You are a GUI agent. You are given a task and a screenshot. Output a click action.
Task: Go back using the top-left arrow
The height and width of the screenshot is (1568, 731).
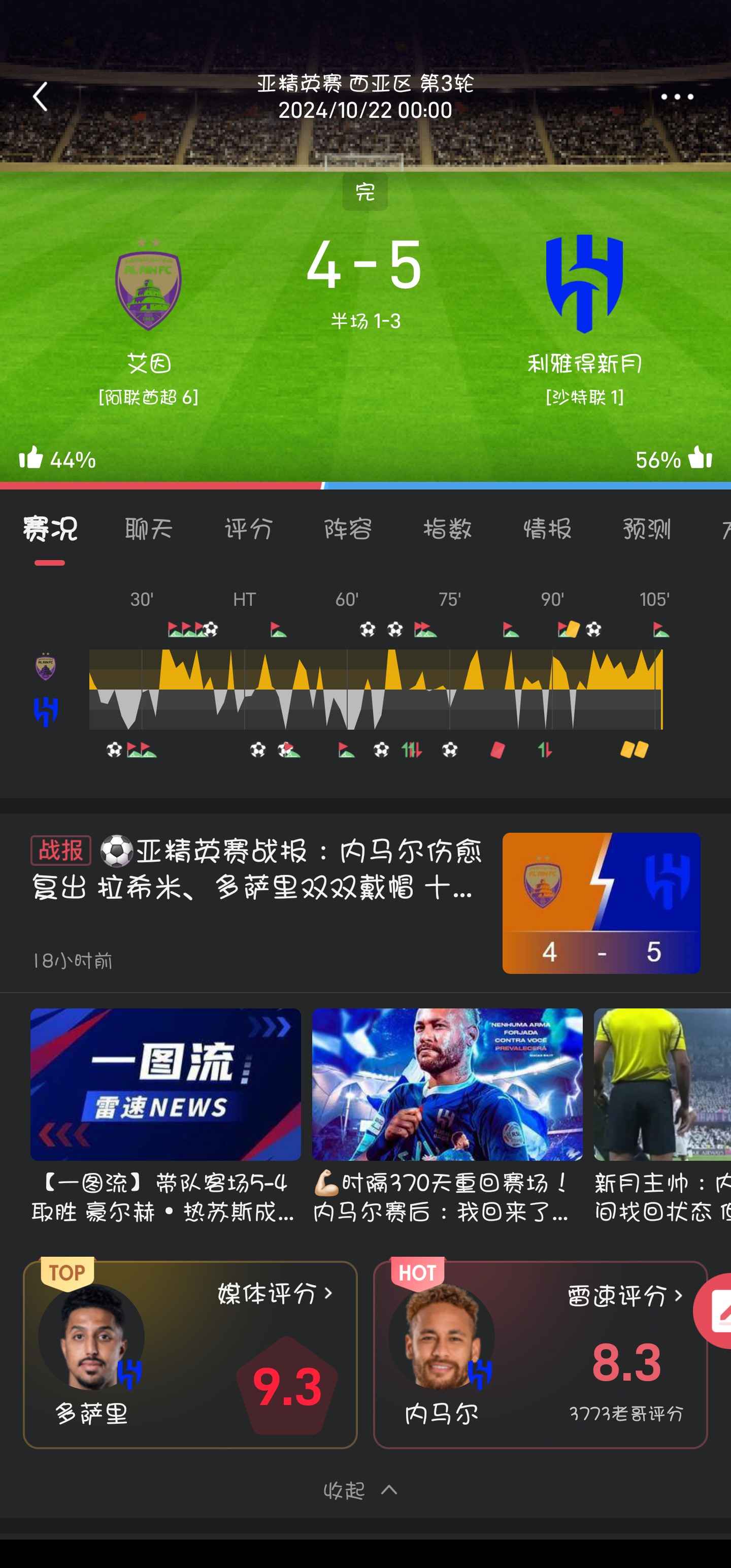[40, 97]
